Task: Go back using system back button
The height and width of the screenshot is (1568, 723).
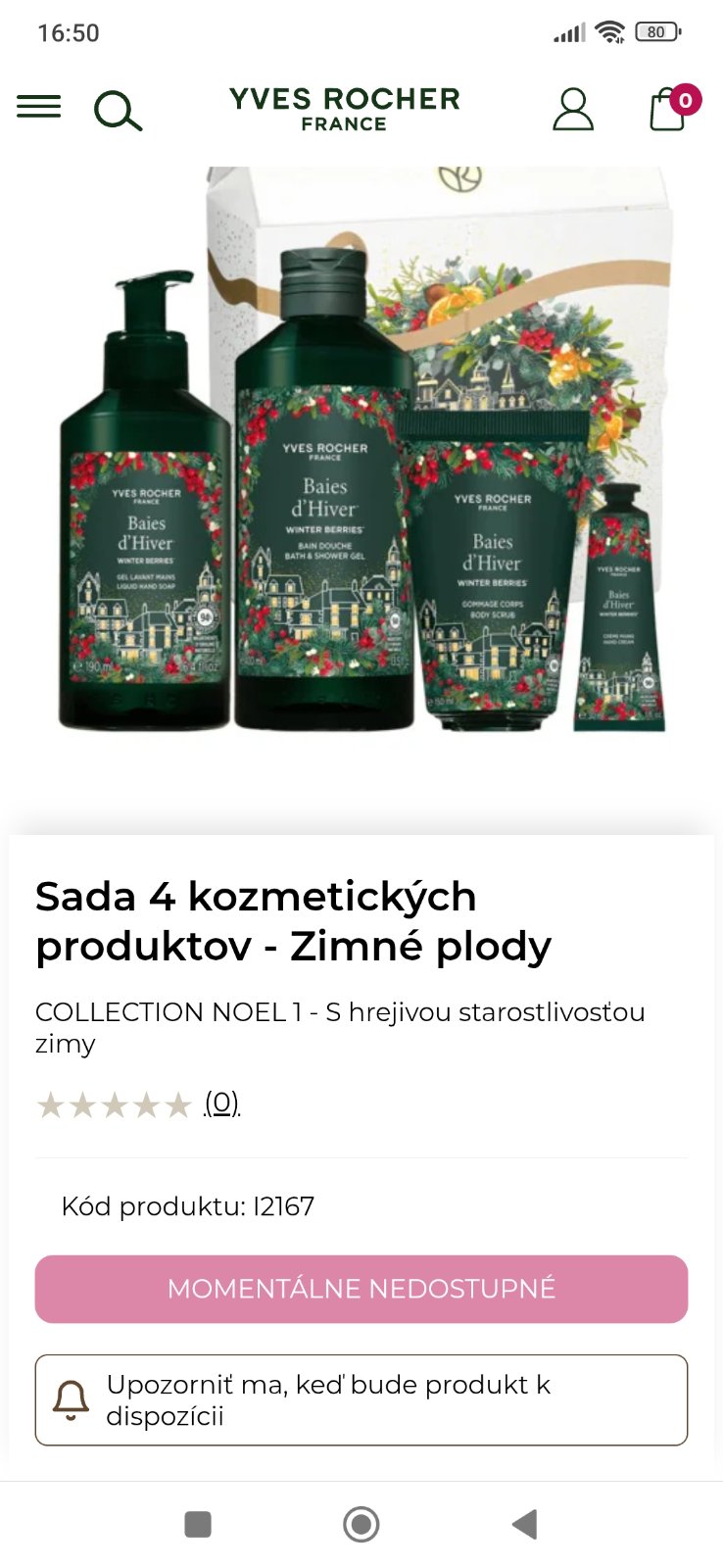Action: (x=524, y=1524)
